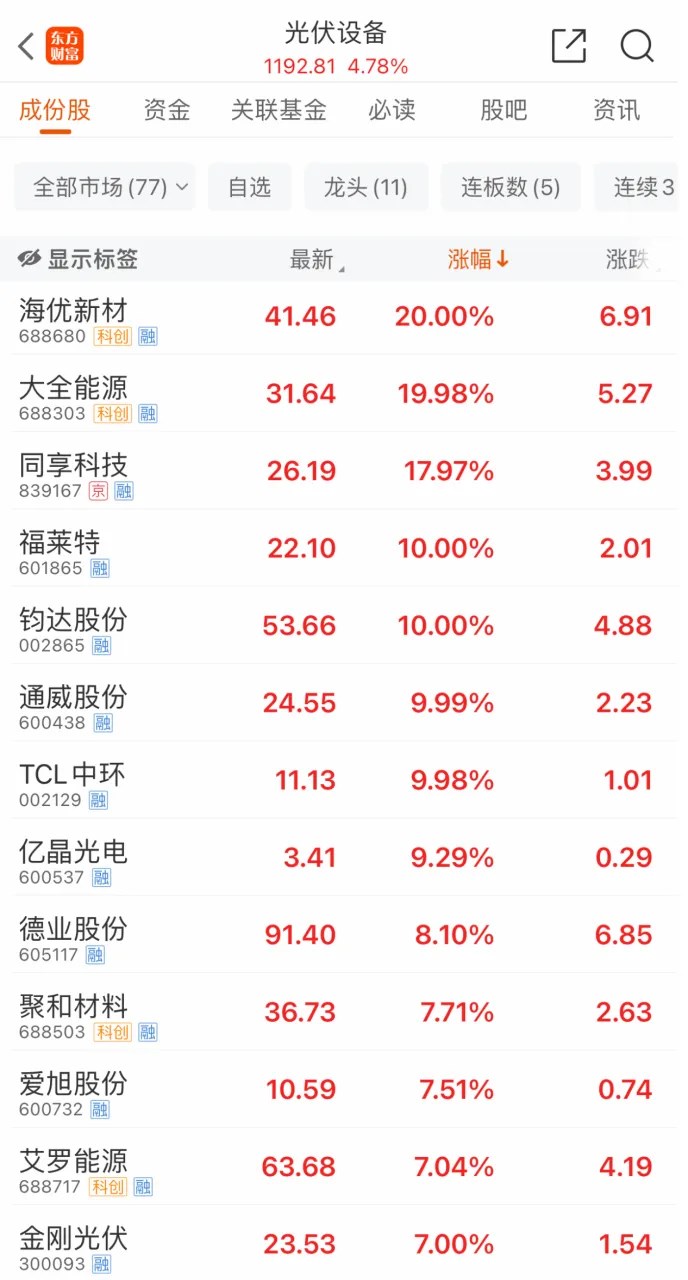Switch to the 关联基金 tab
Screen dimensions: 688x1280
coord(279,110)
